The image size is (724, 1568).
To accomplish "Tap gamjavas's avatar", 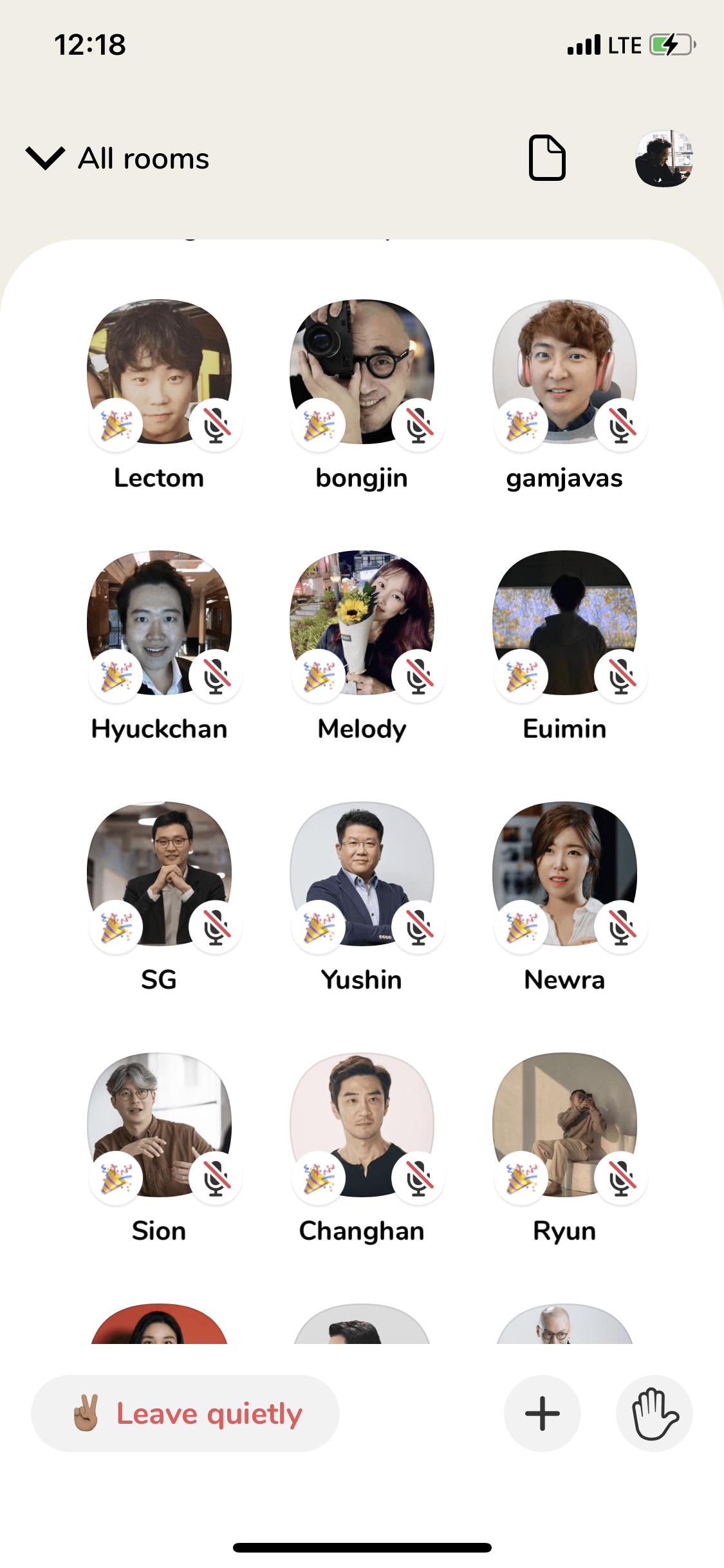I will click(x=564, y=371).
